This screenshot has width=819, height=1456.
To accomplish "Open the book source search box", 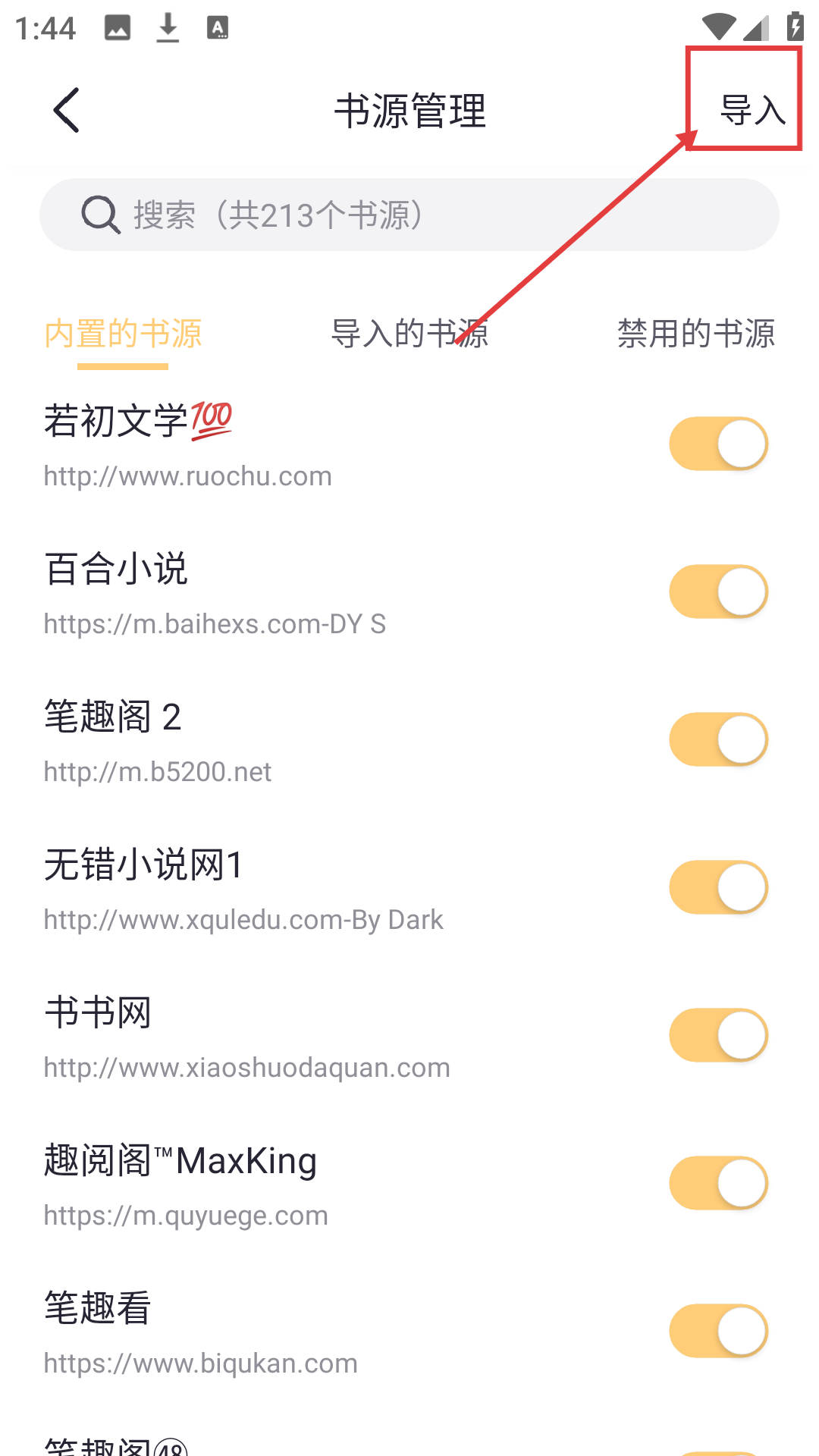I will point(409,215).
